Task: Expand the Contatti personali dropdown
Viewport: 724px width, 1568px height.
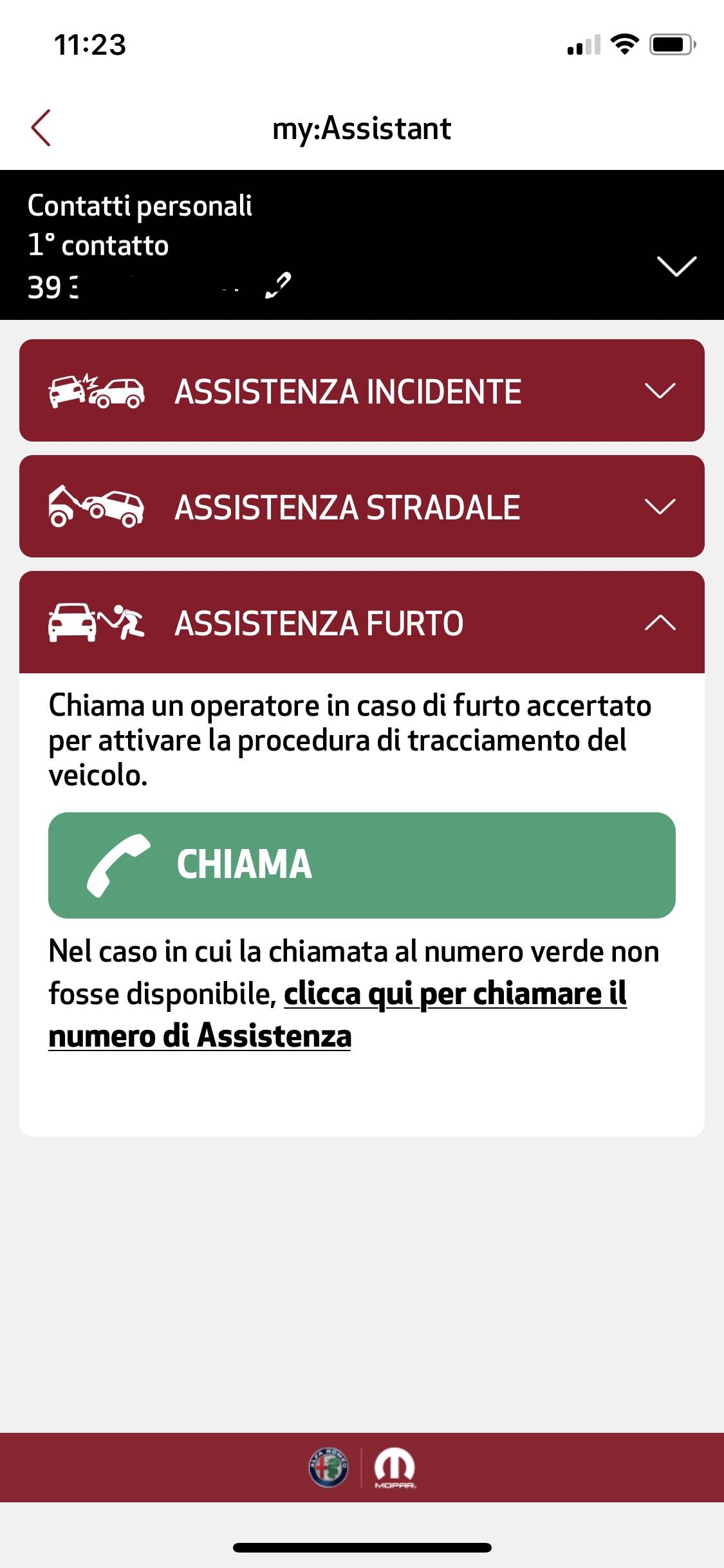Action: [x=676, y=266]
